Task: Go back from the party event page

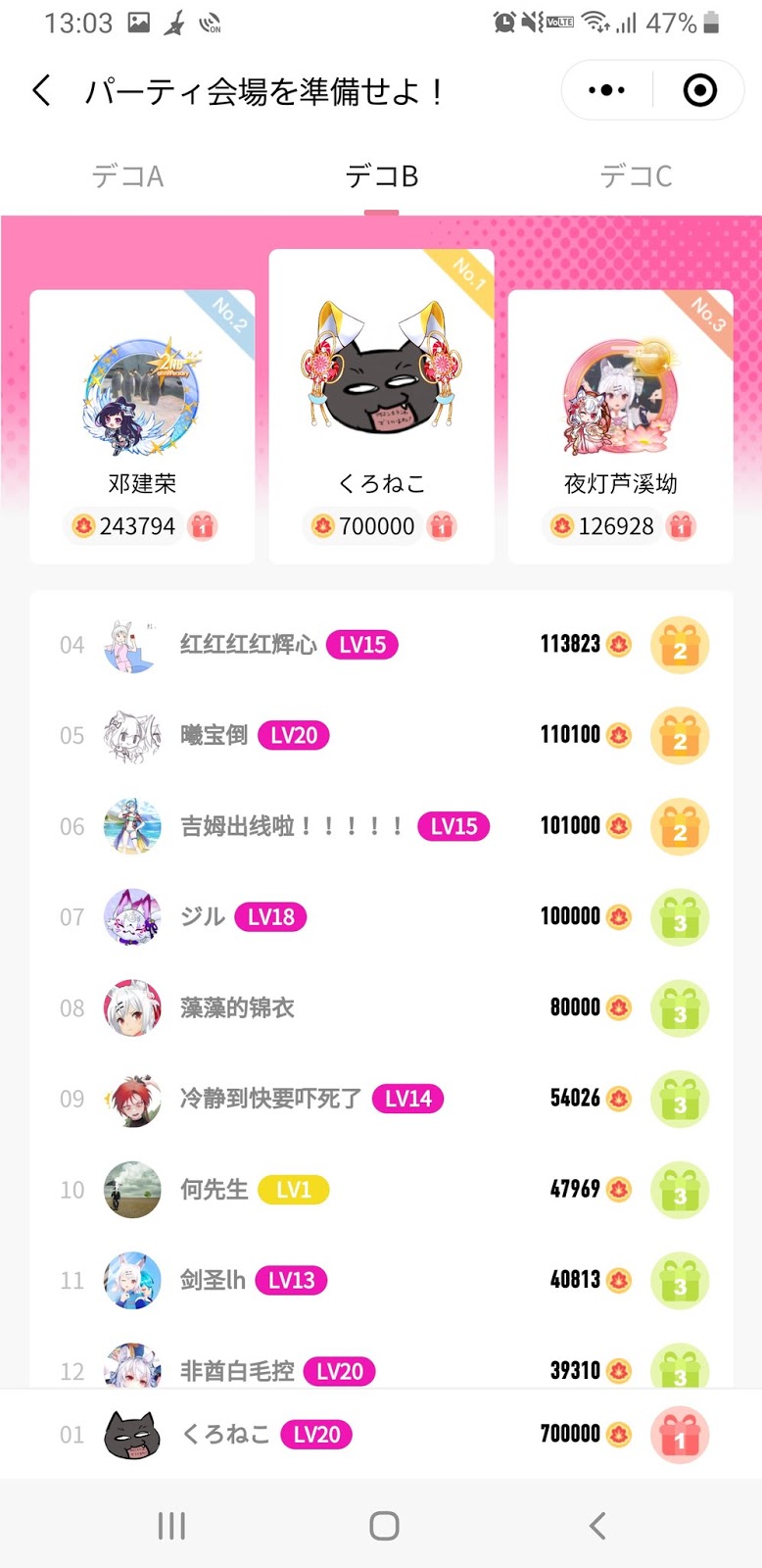Action: tap(41, 91)
